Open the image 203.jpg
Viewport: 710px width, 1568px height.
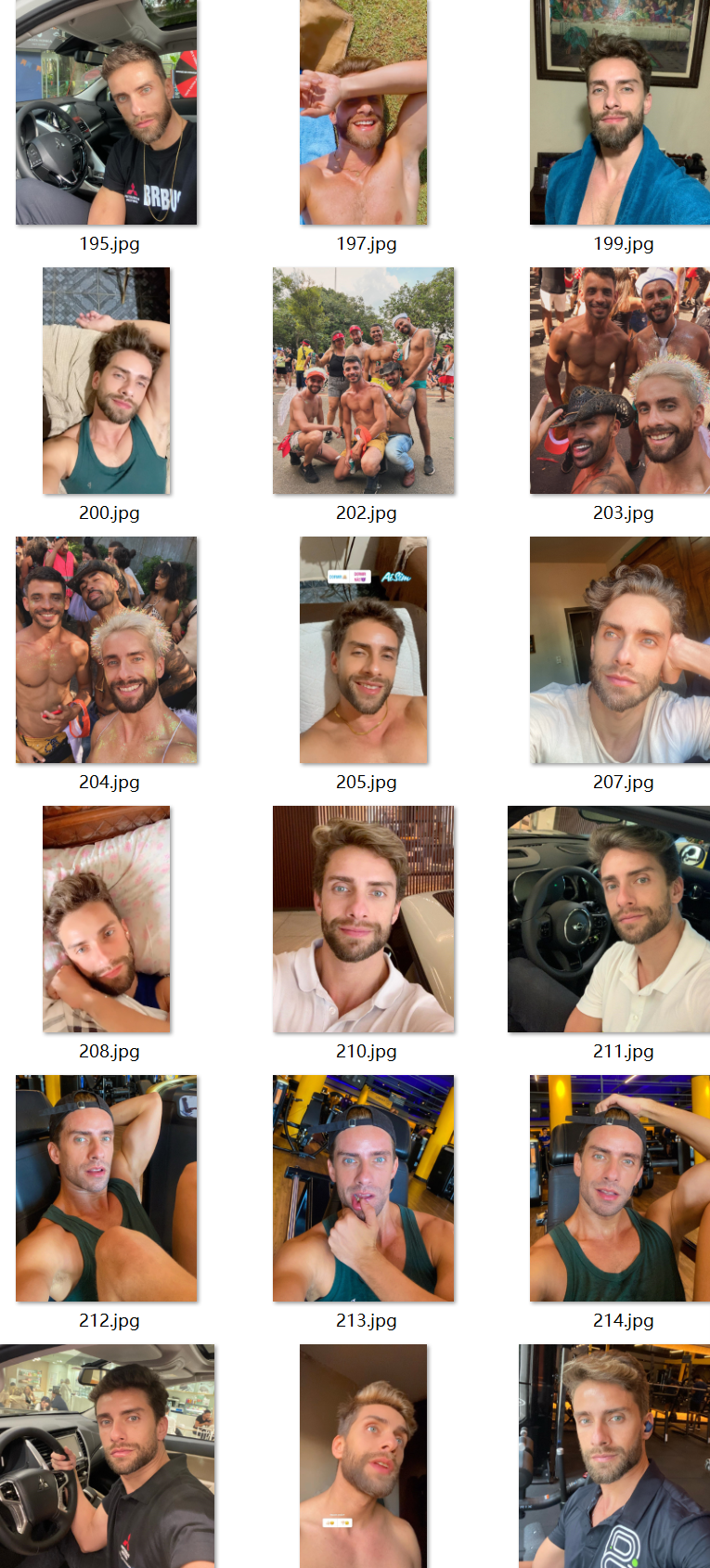click(619, 381)
